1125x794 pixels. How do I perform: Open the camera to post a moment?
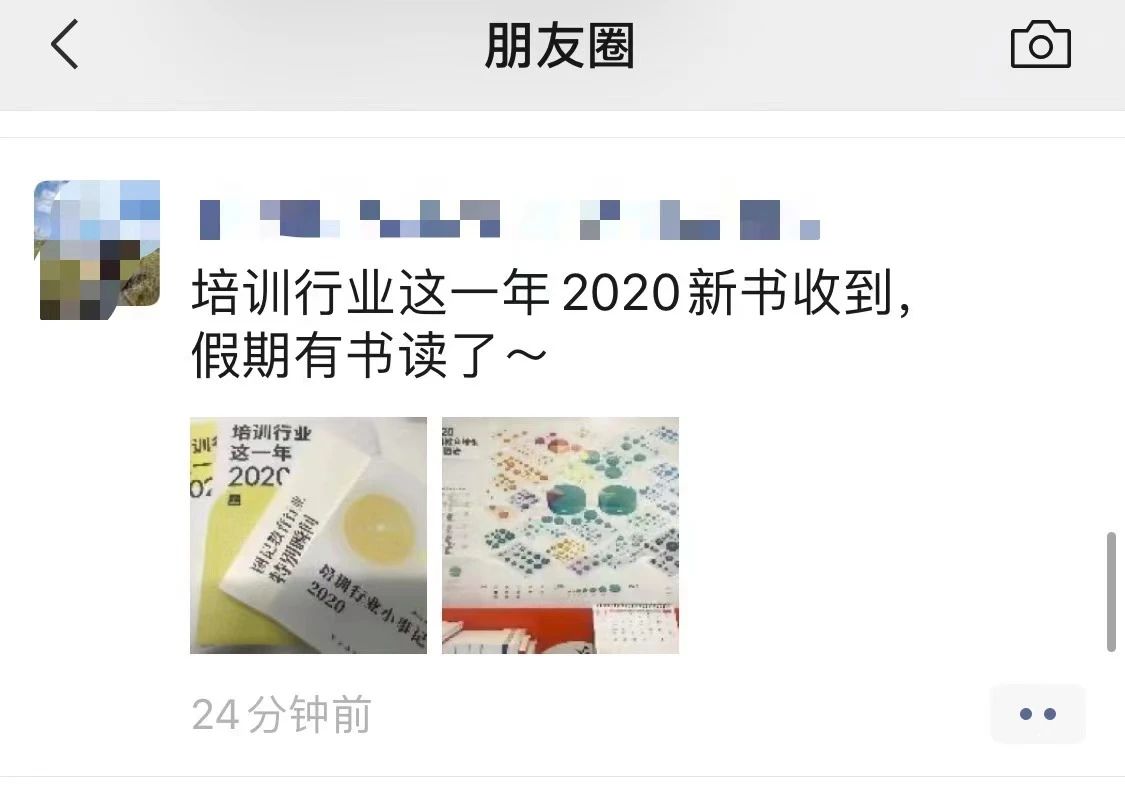[x=1040, y=46]
